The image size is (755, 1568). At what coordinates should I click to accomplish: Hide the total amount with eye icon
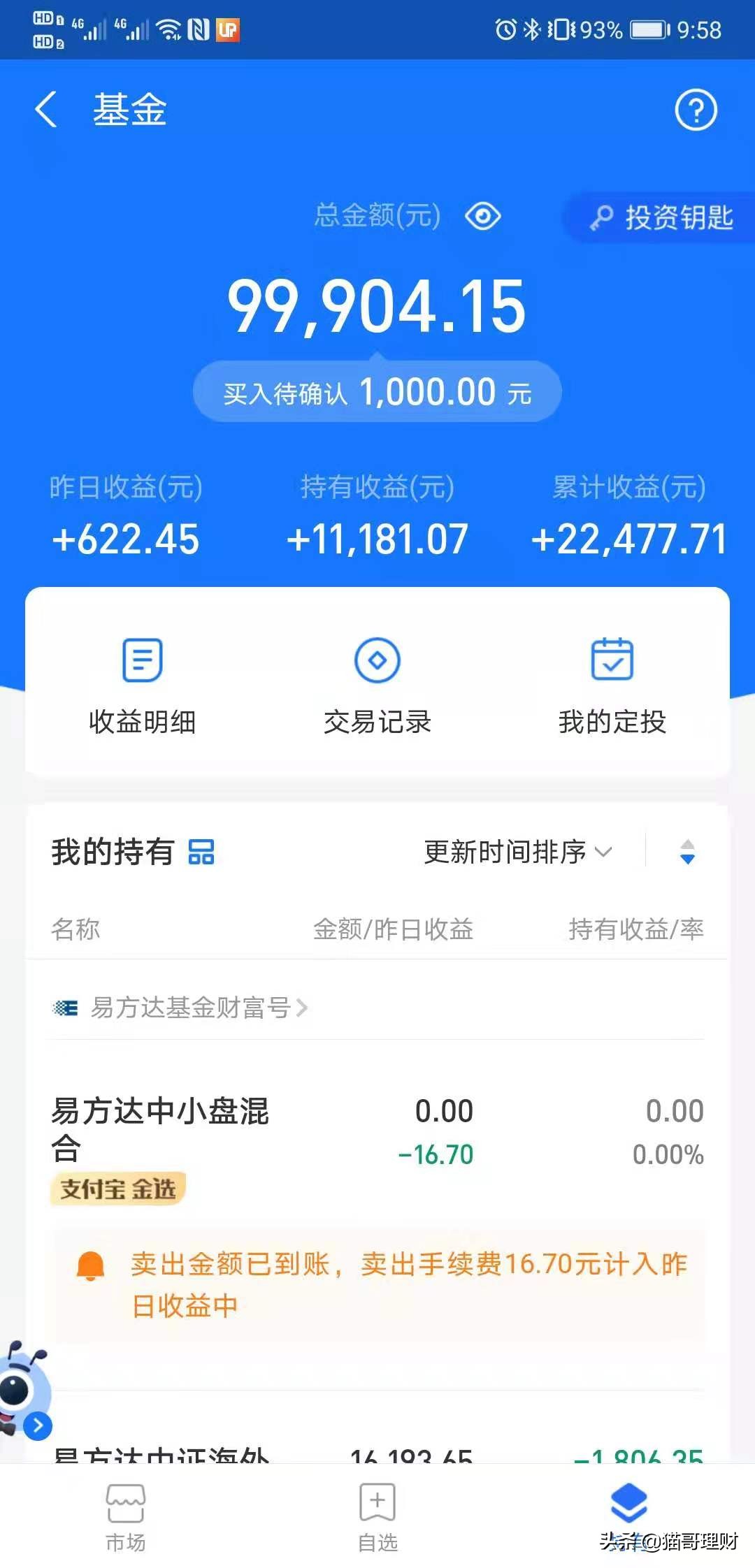[x=483, y=216]
